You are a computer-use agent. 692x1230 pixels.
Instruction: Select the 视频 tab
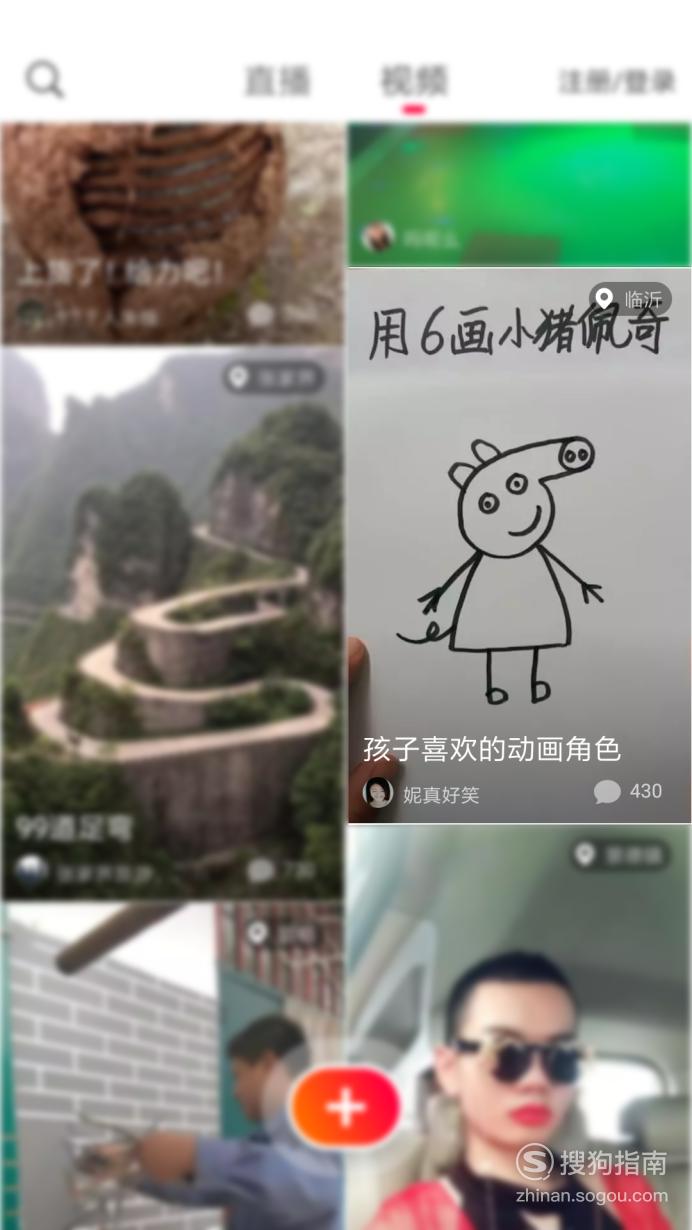414,81
